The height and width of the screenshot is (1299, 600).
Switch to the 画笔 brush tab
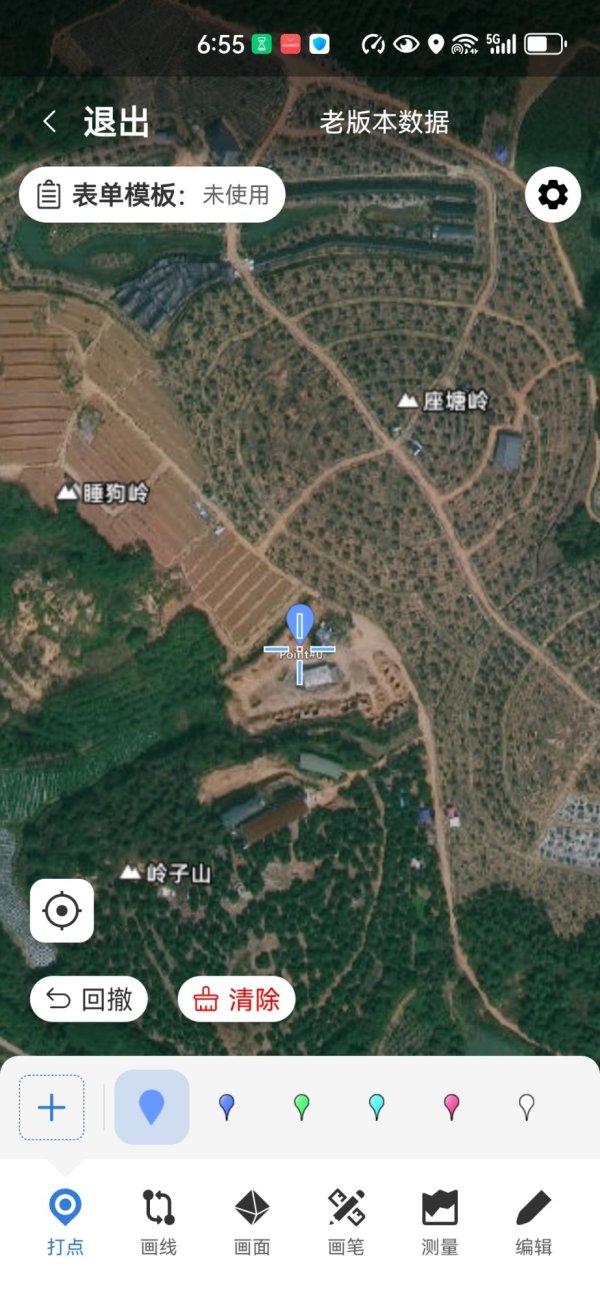(x=346, y=1221)
